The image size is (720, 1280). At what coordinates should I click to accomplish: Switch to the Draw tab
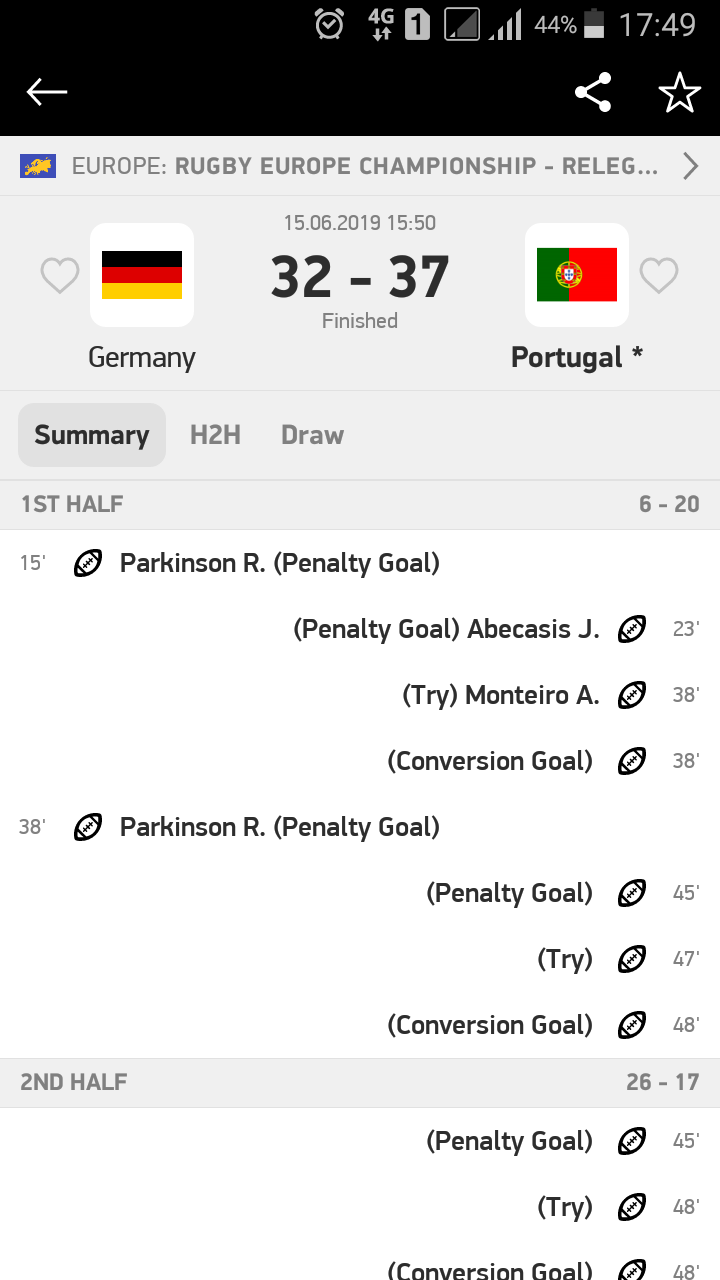point(312,435)
